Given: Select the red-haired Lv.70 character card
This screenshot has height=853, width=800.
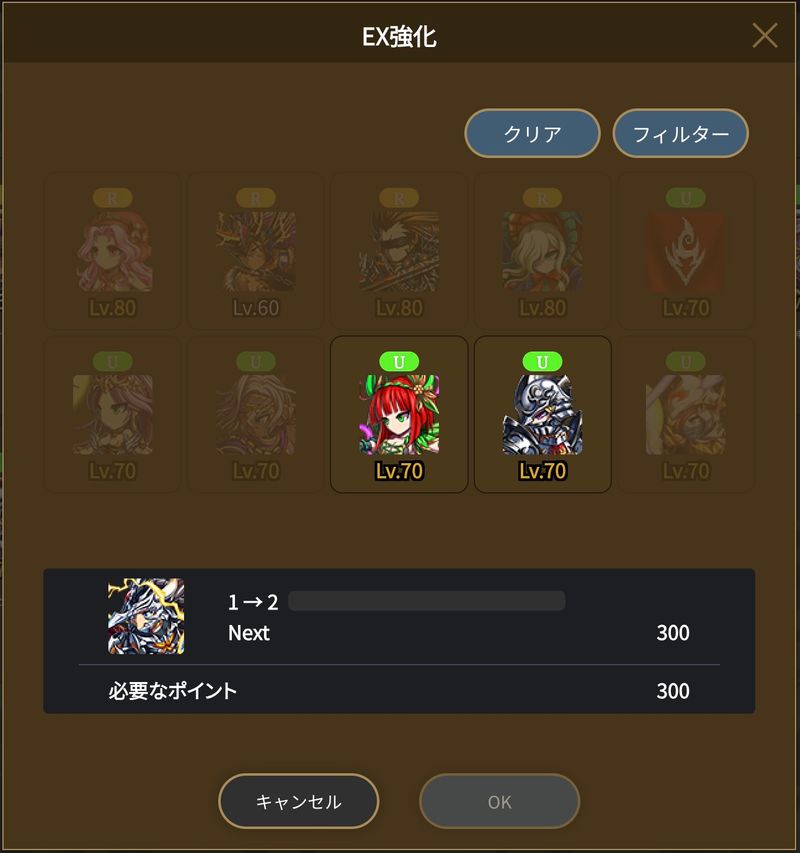Looking at the screenshot, I should 399,414.
